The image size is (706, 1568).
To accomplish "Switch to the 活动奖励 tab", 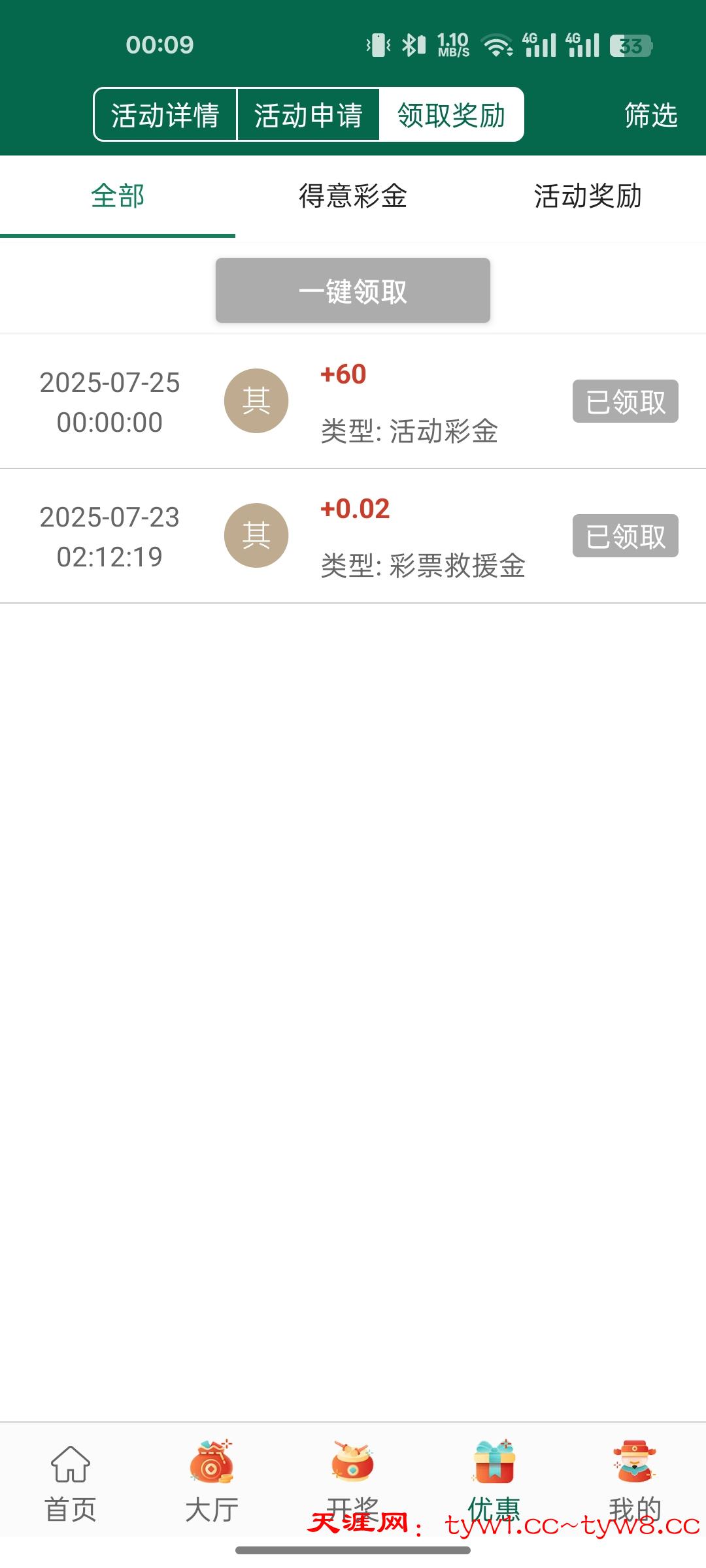I will pyautogui.click(x=588, y=196).
